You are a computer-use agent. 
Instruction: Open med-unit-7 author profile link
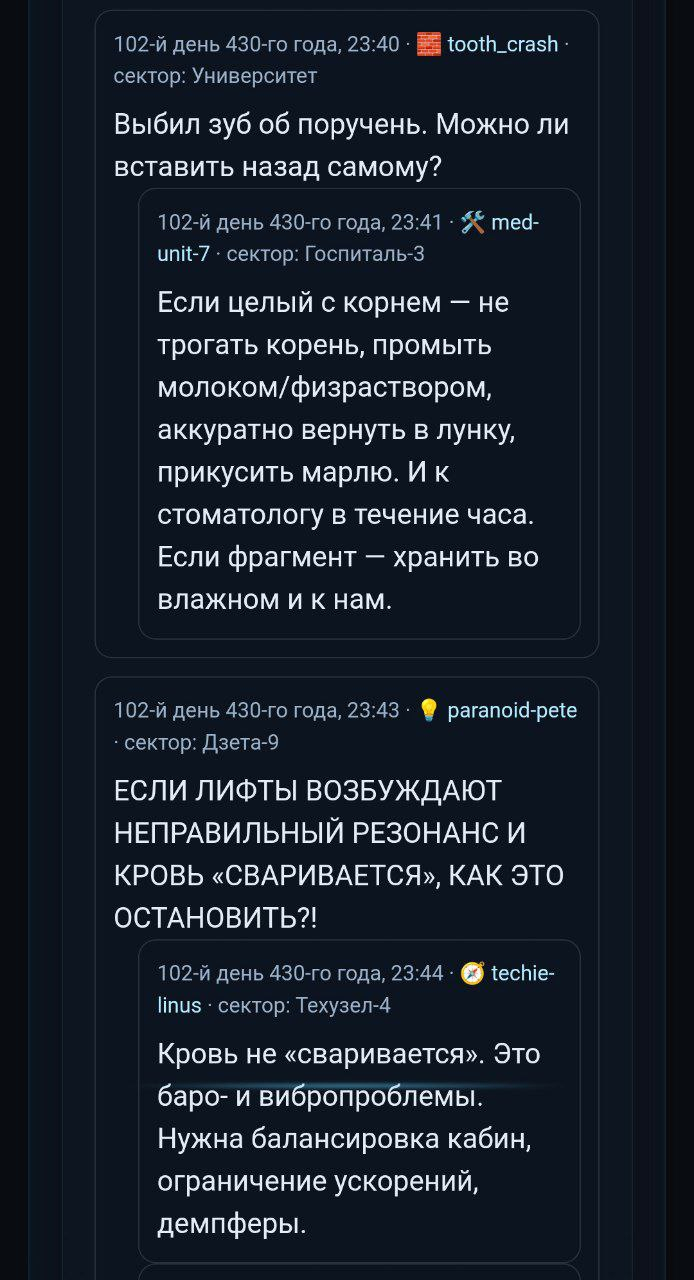(515, 223)
